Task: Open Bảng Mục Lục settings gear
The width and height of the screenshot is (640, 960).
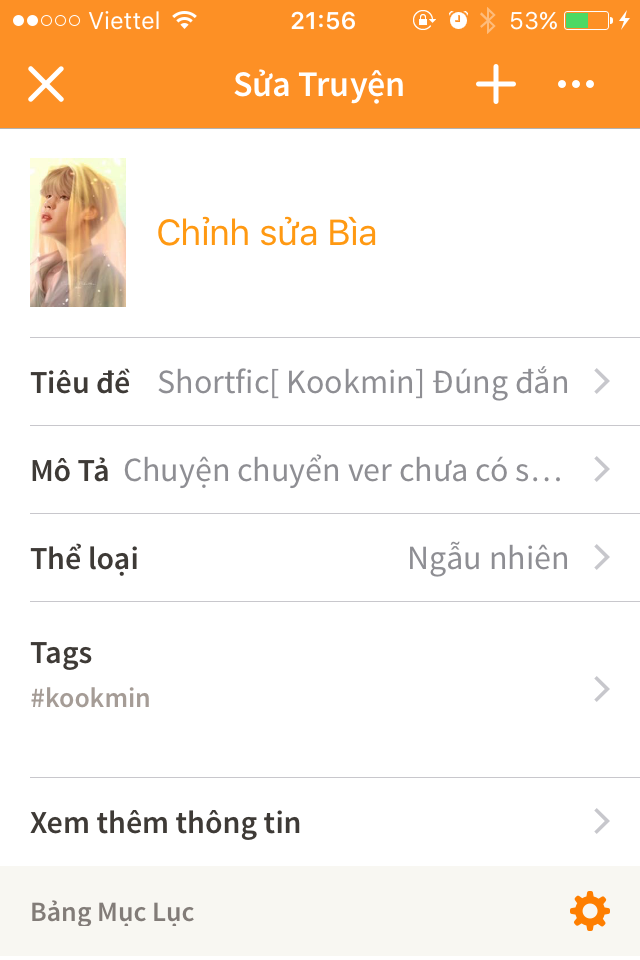Action: 589,911
